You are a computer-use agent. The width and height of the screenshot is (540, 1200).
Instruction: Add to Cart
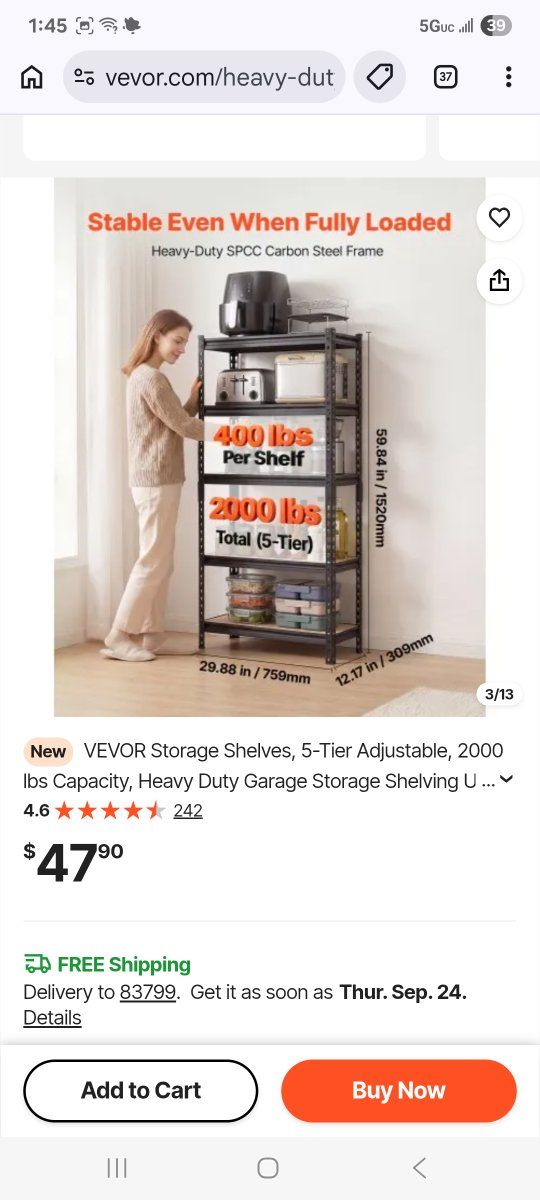pos(141,1091)
